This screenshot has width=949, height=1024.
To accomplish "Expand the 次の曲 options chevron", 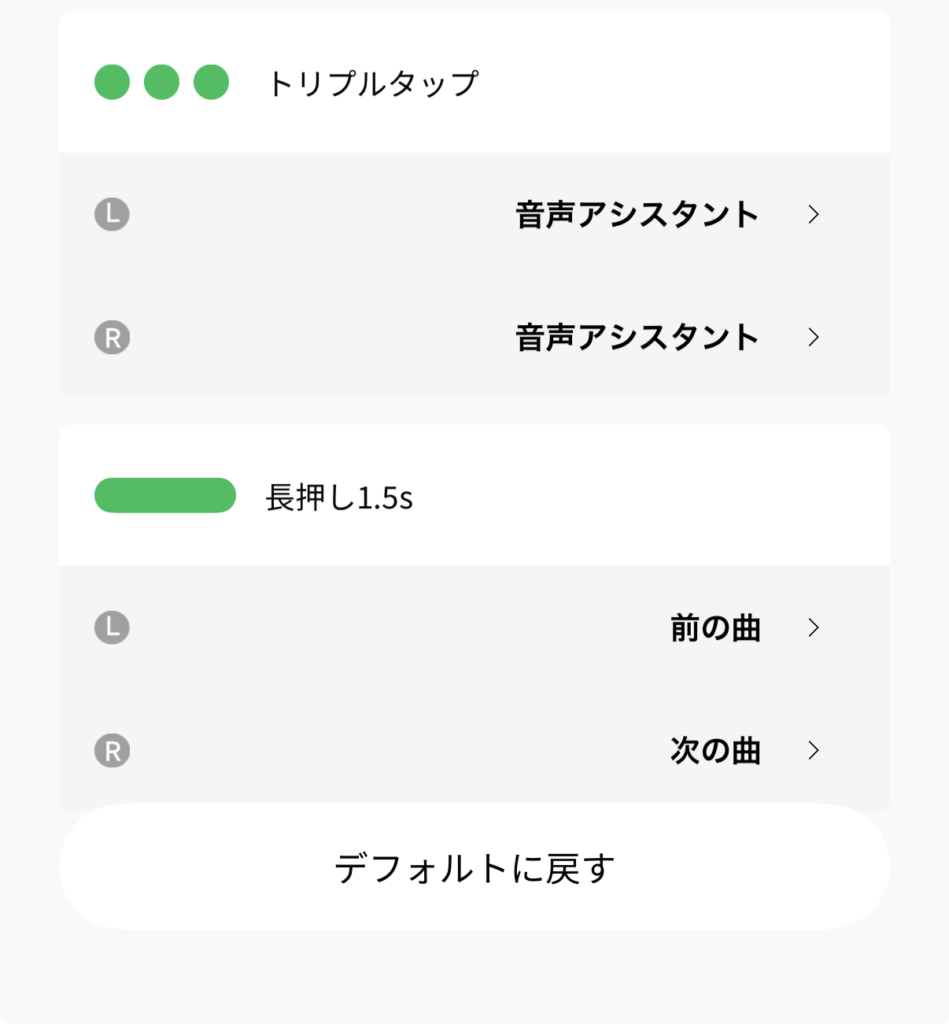I will pos(814,751).
